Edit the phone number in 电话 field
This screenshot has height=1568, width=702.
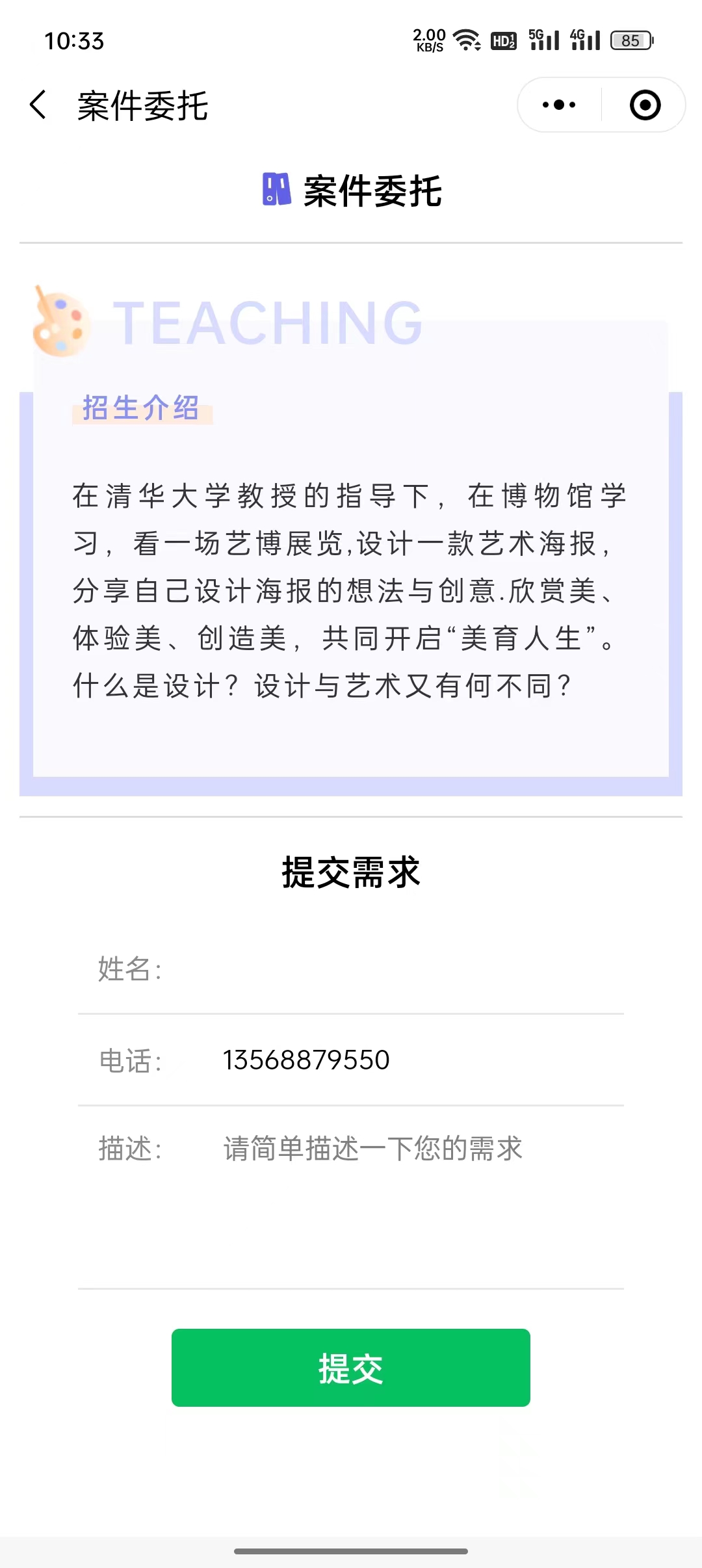390,1060
